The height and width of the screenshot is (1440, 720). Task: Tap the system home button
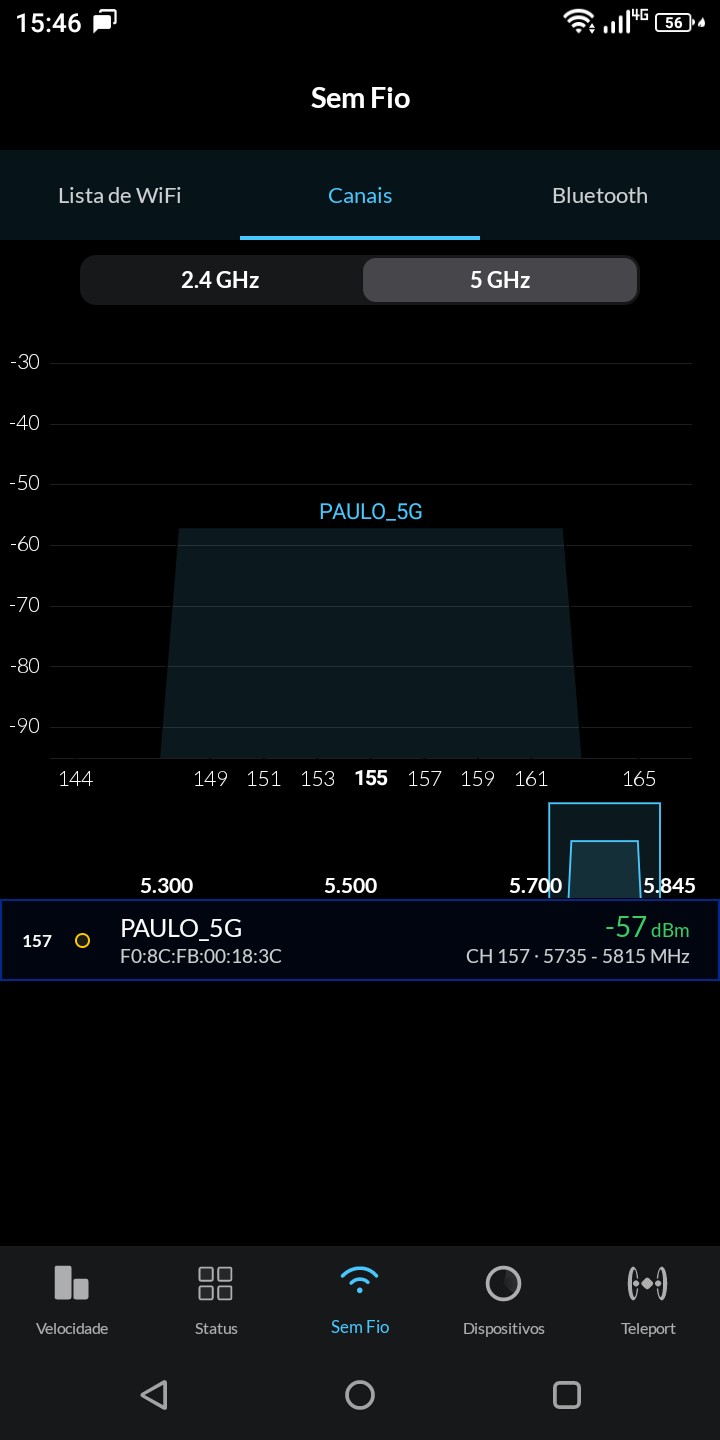[x=360, y=1395]
